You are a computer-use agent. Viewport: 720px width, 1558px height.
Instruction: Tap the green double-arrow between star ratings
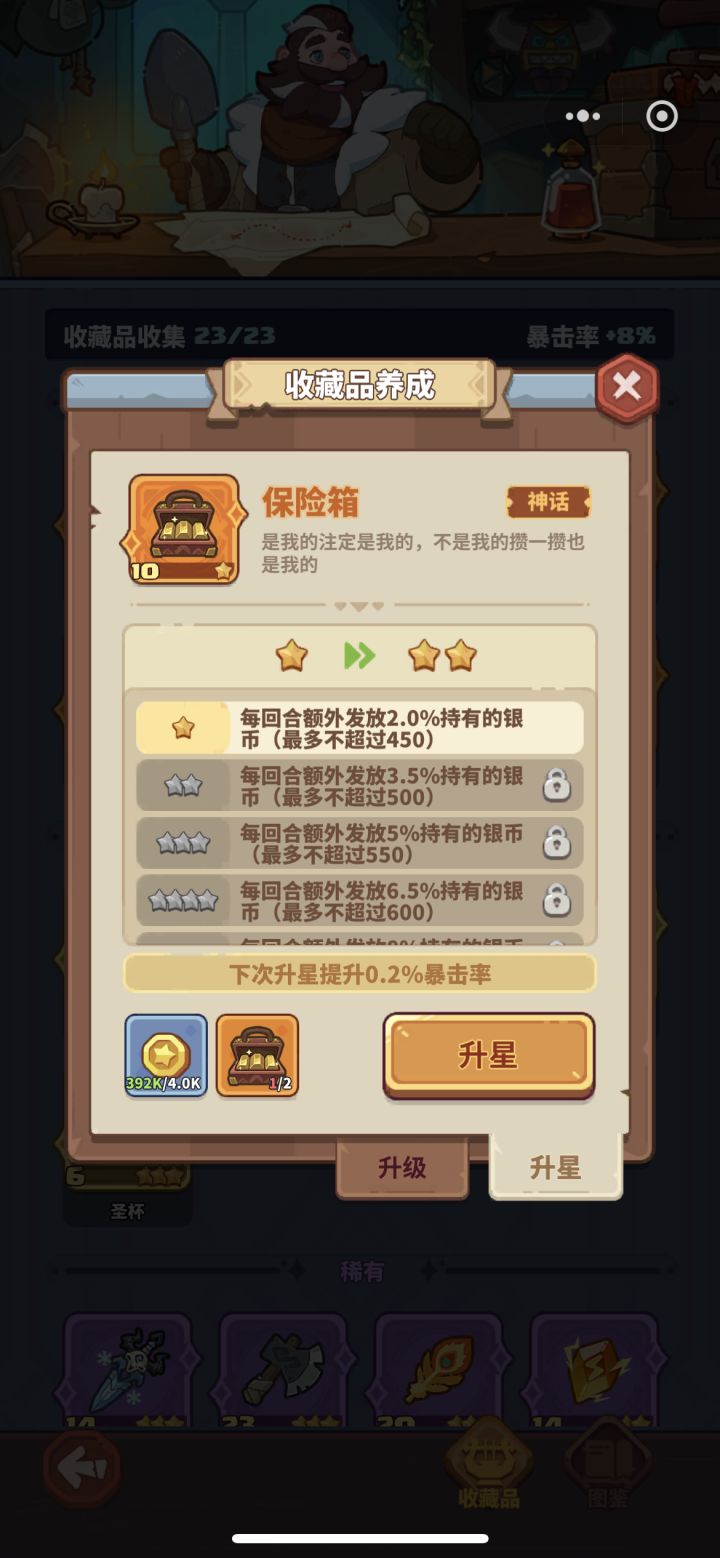(360, 655)
